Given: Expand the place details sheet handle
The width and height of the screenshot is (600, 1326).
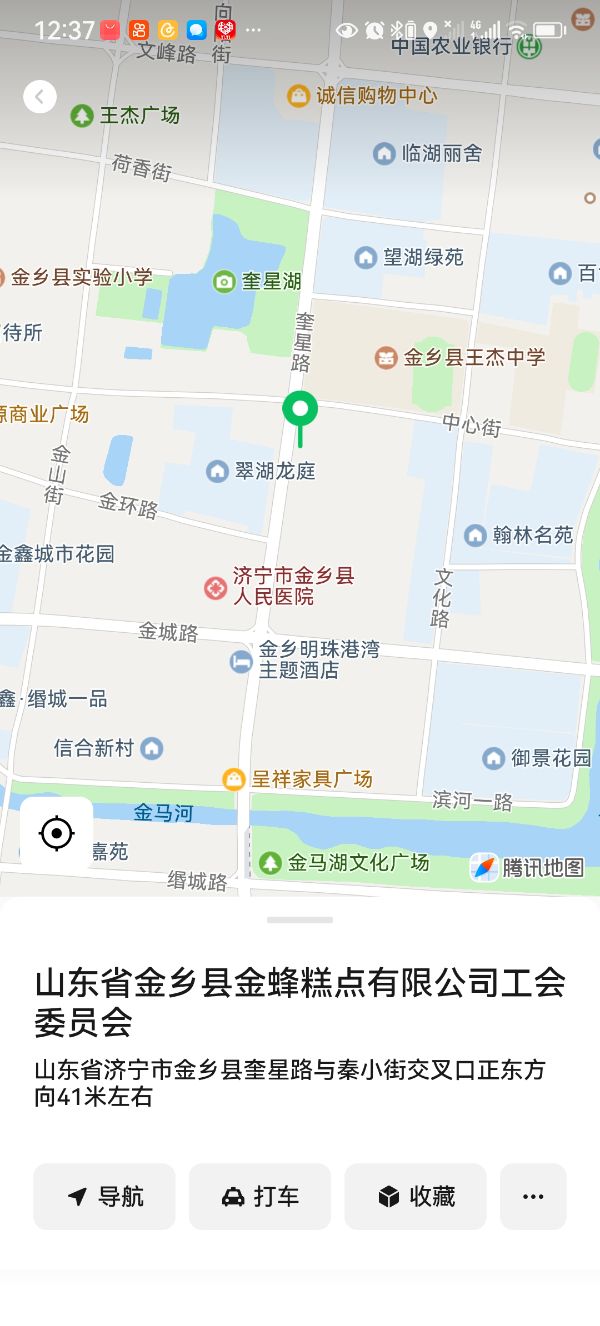Looking at the screenshot, I should [x=300, y=919].
